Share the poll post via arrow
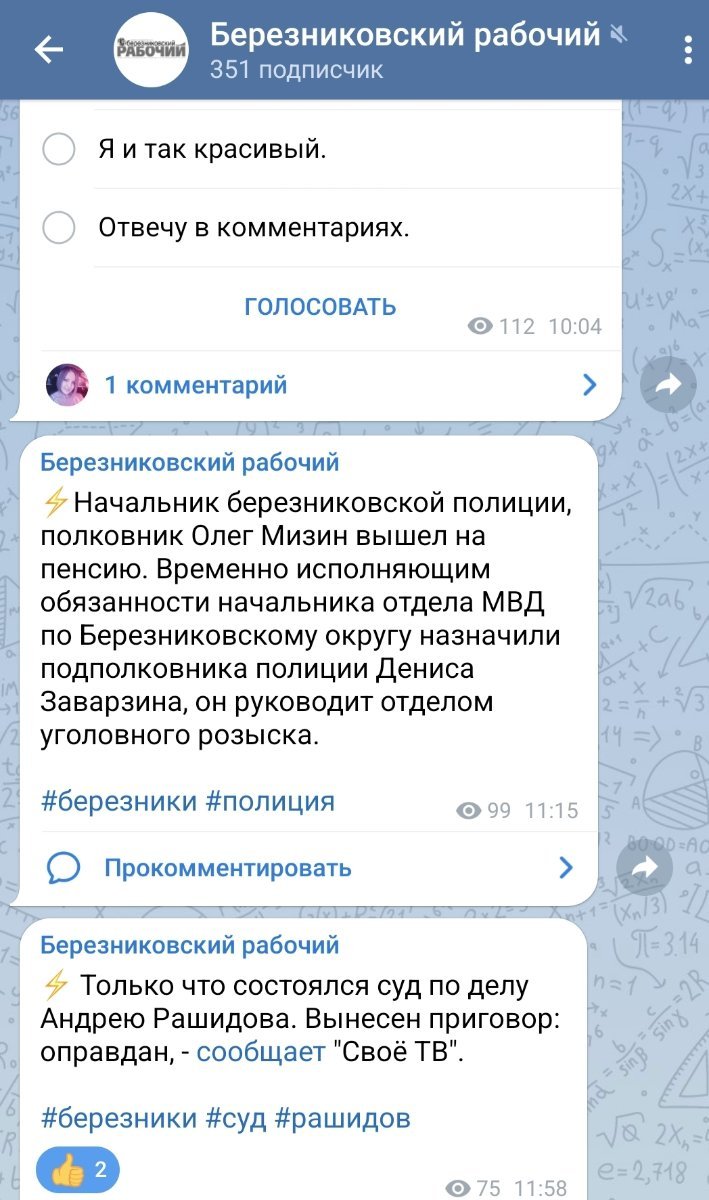Image resolution: width=709 pixels, height=1200 pixels. point(667,384)
